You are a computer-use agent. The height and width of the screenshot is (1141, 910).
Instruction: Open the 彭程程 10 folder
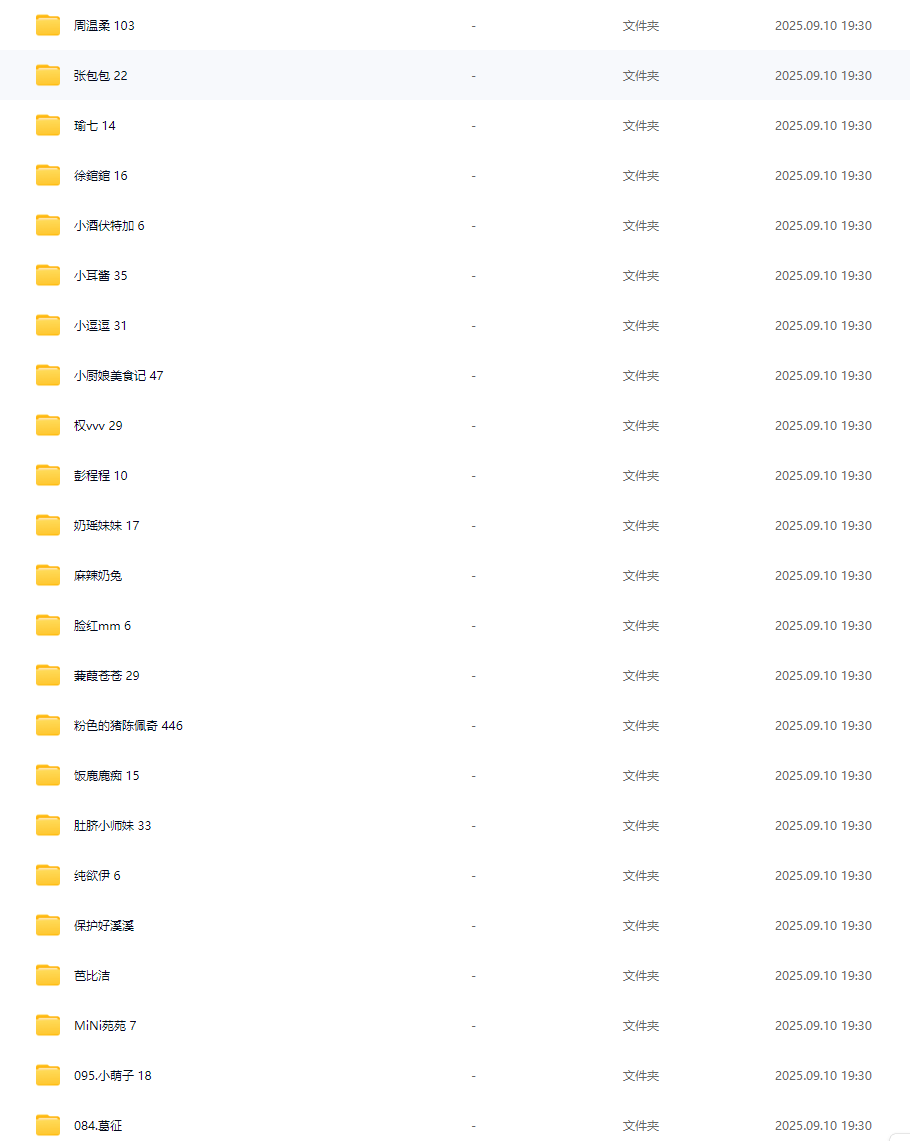tap(100, 476)
